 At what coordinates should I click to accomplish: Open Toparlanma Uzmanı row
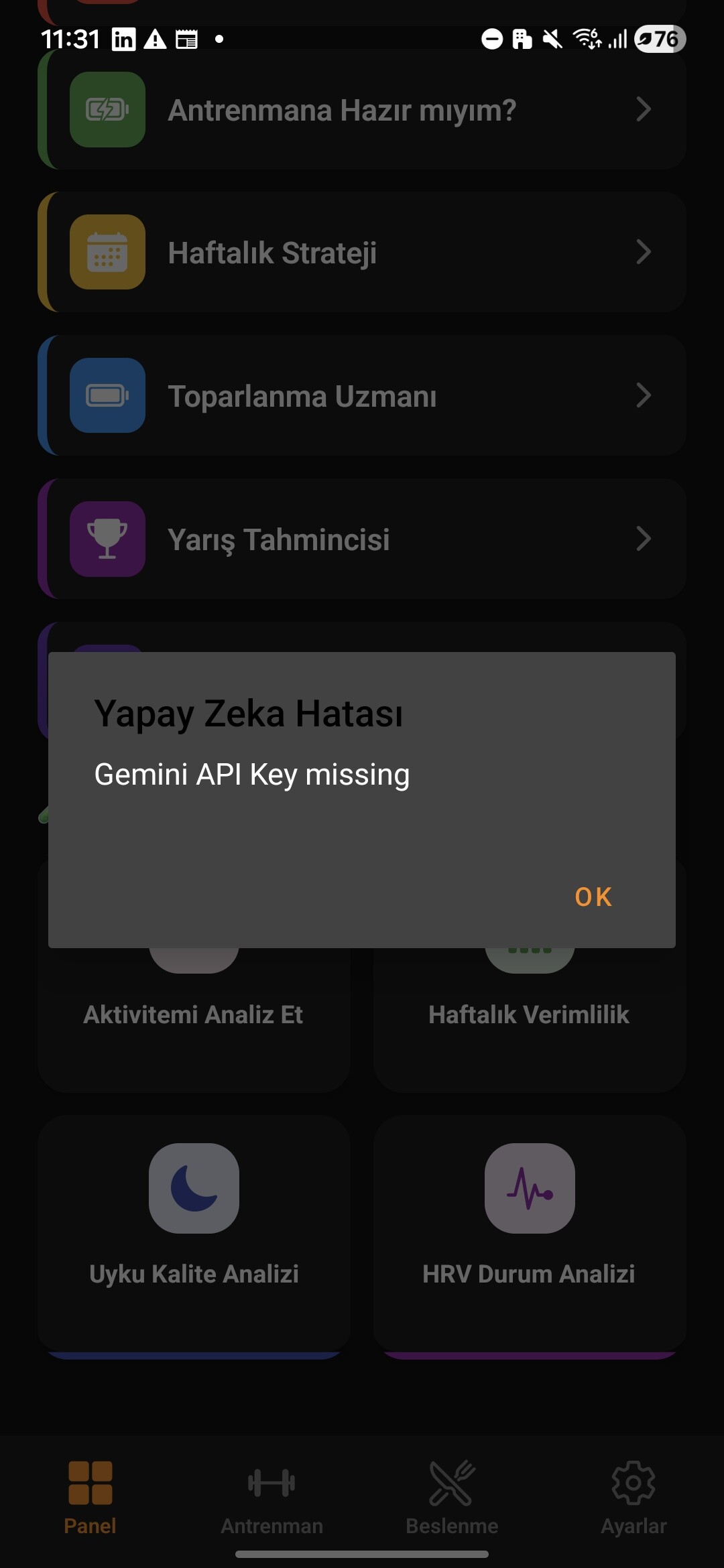pos(362,396)
